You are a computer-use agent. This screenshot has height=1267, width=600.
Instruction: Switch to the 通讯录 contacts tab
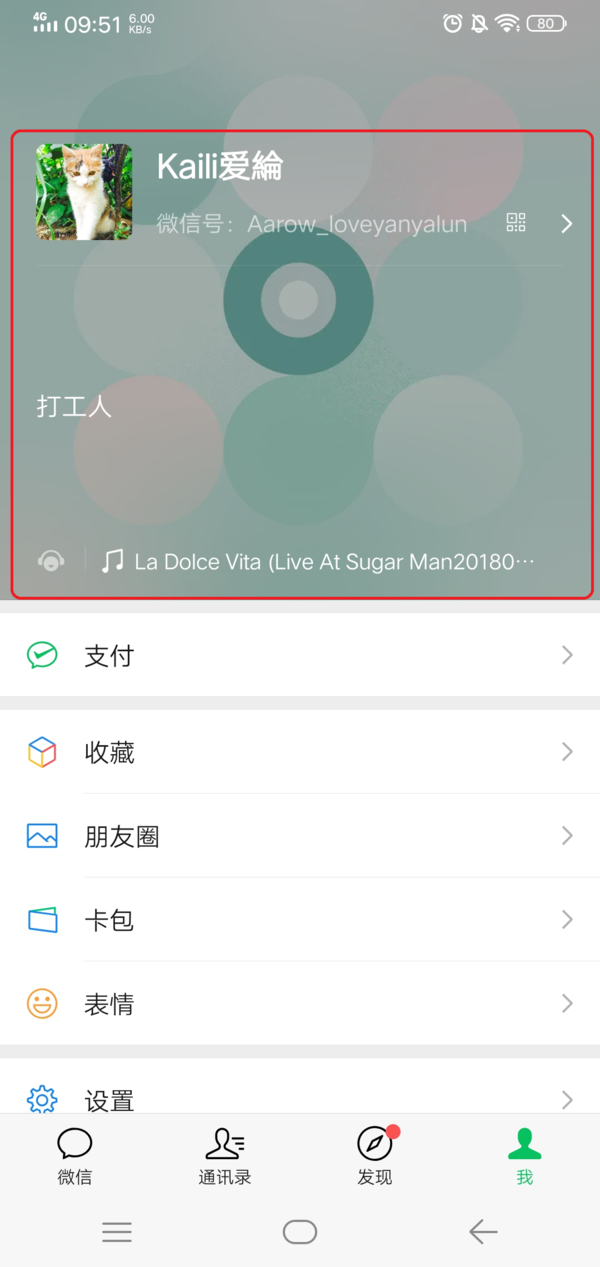coord(225,1156)
